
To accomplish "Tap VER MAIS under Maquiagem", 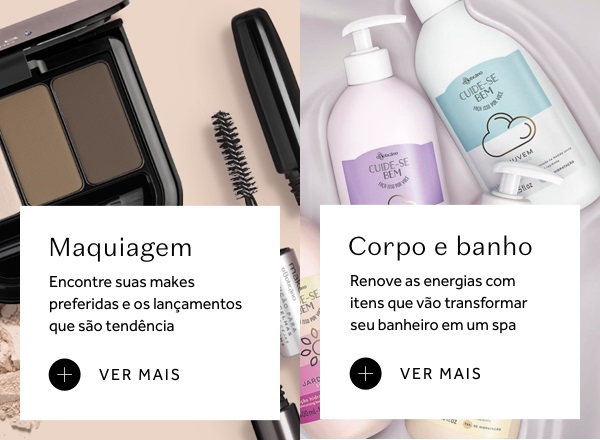I will [139, 375].
